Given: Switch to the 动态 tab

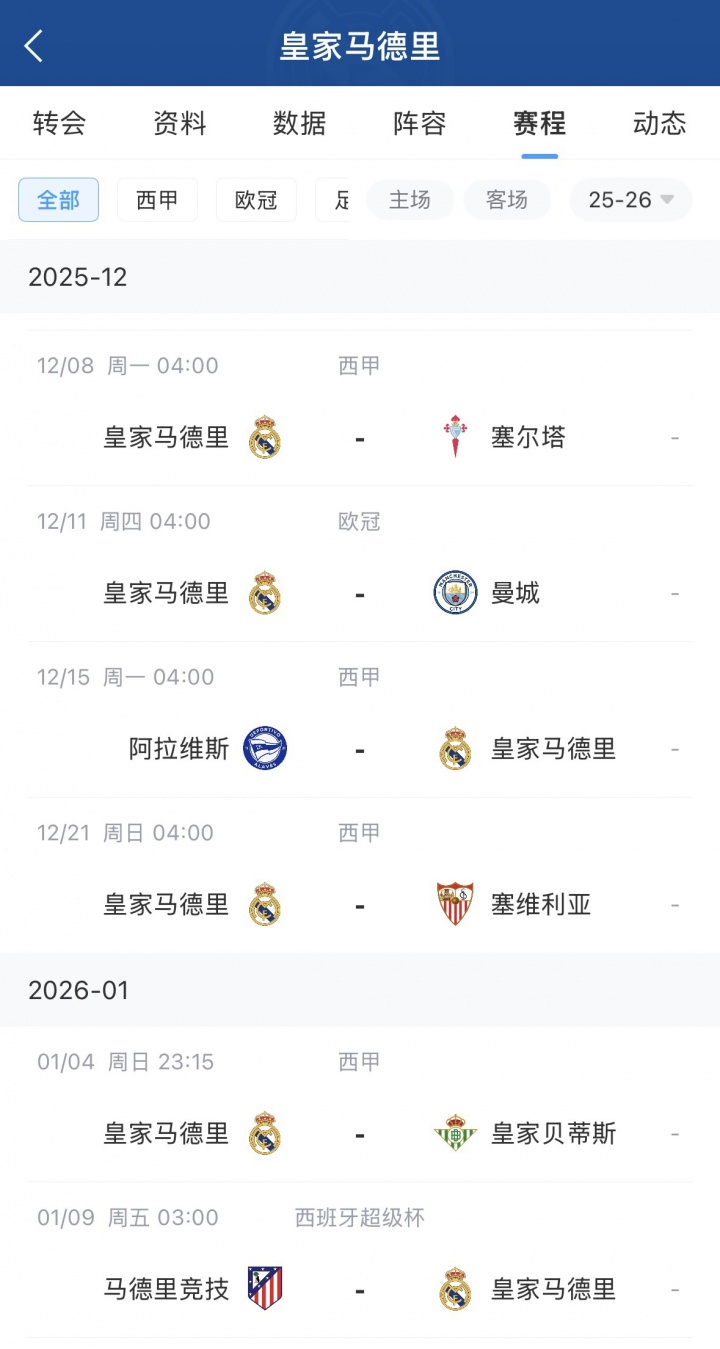Looking at the screenshot, I should tap(659, 123).
